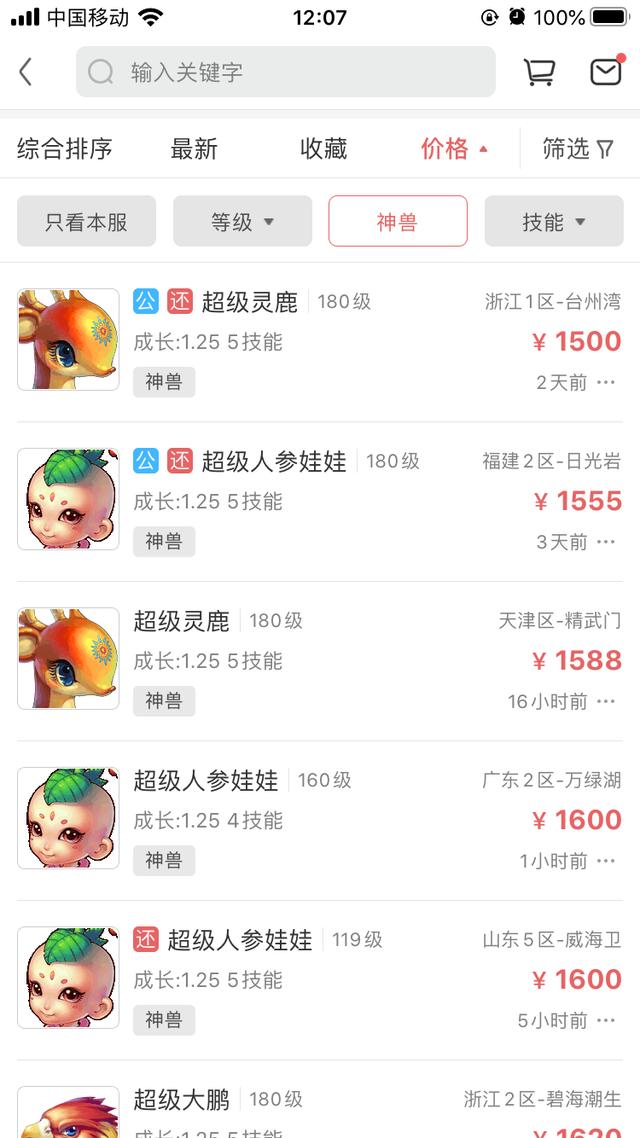
Task: Open the messages envelope icon
Action: point(606,71)
